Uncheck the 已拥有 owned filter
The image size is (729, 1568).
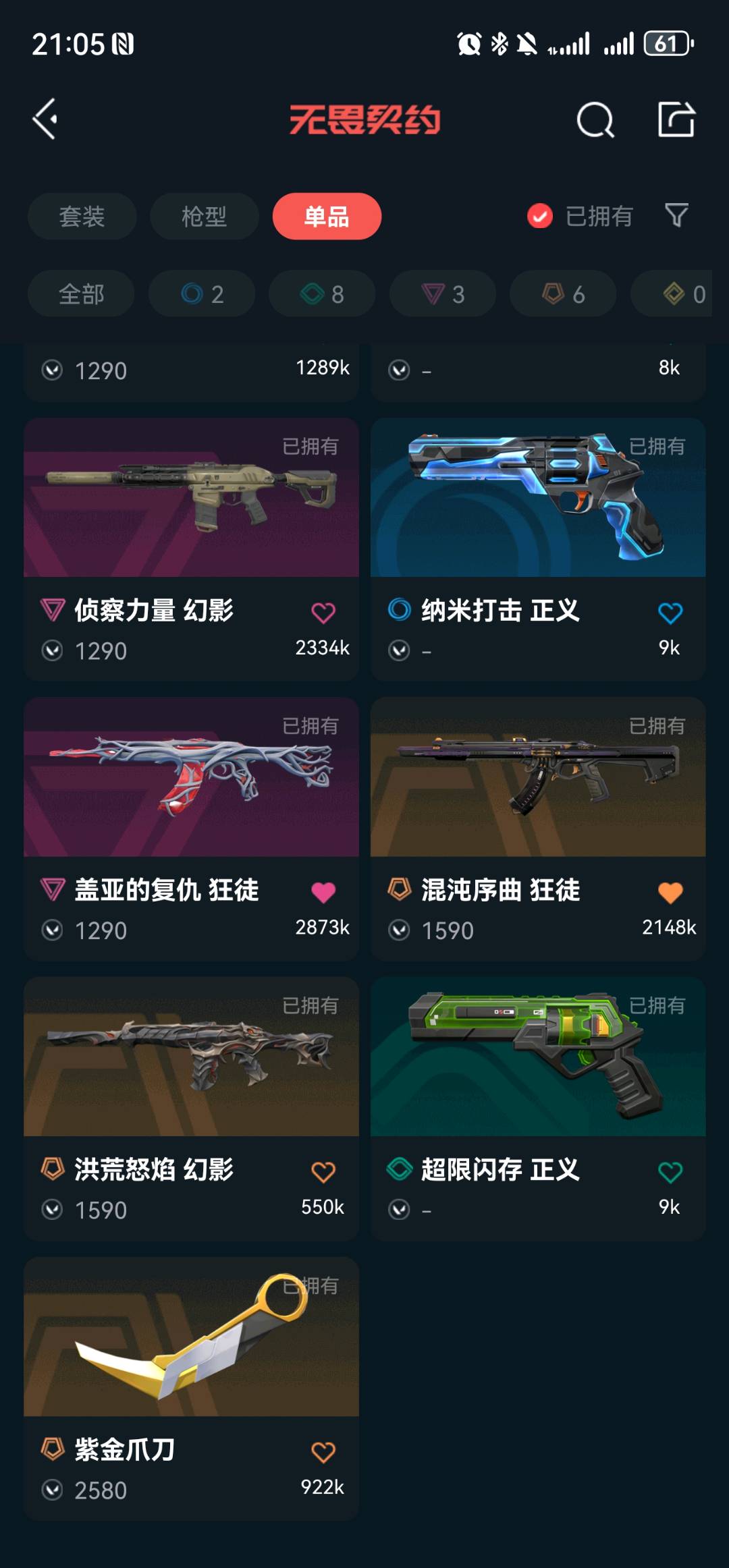pos(540,217)
